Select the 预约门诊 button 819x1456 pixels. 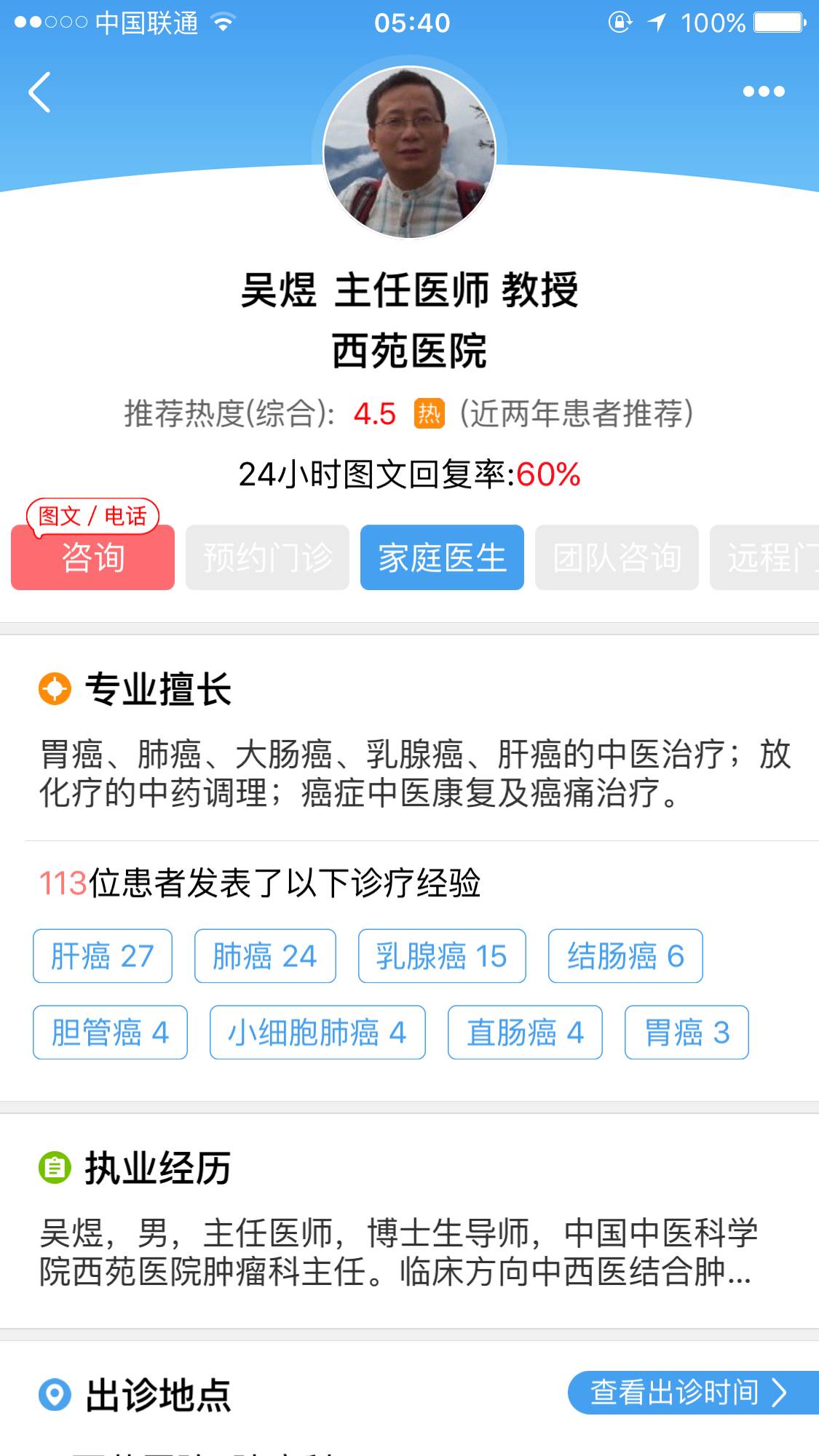(267, 557)
